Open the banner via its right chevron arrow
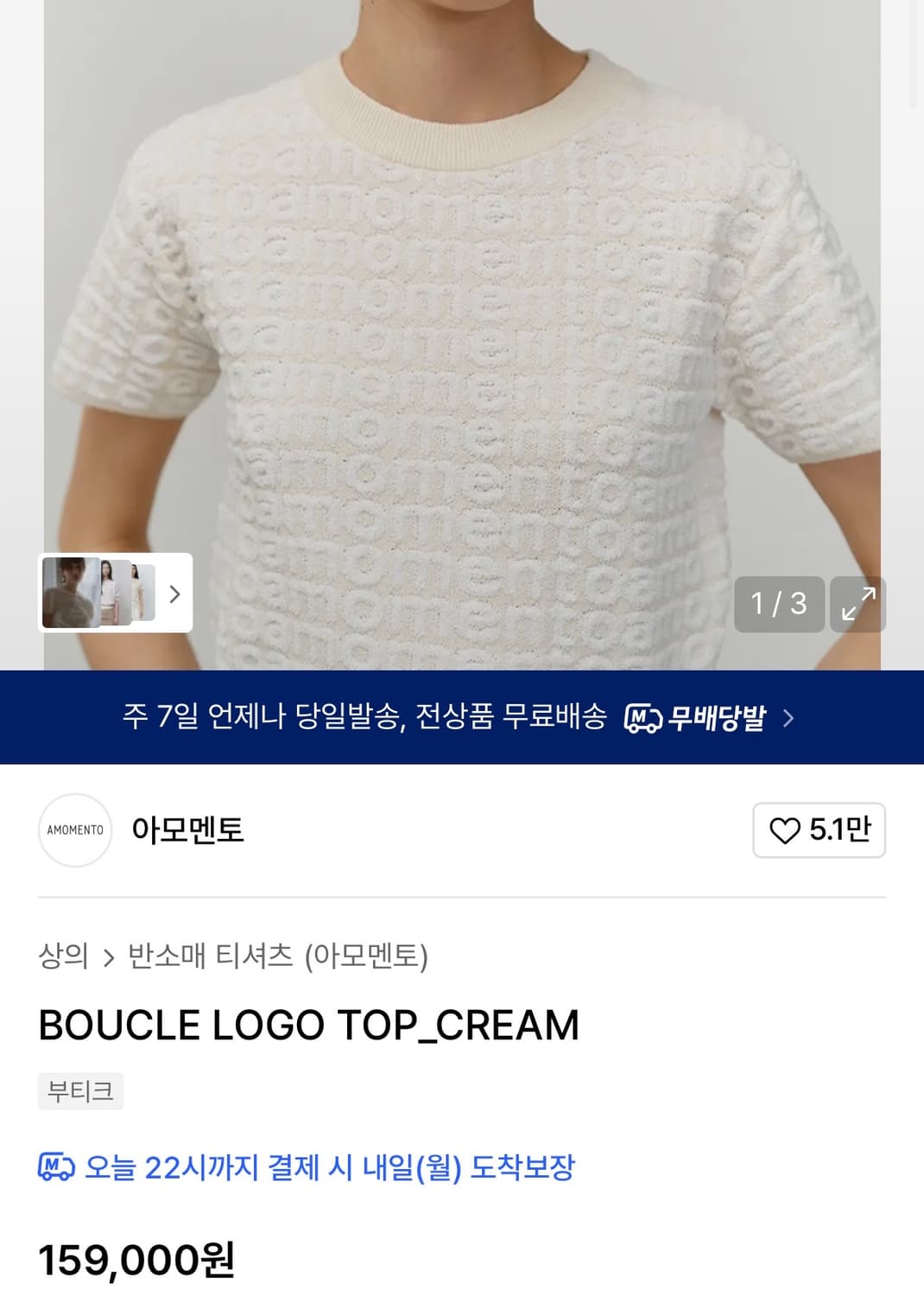Viewport: 924px width, 1296px height. pyautogui.click(x=791, y=717)
